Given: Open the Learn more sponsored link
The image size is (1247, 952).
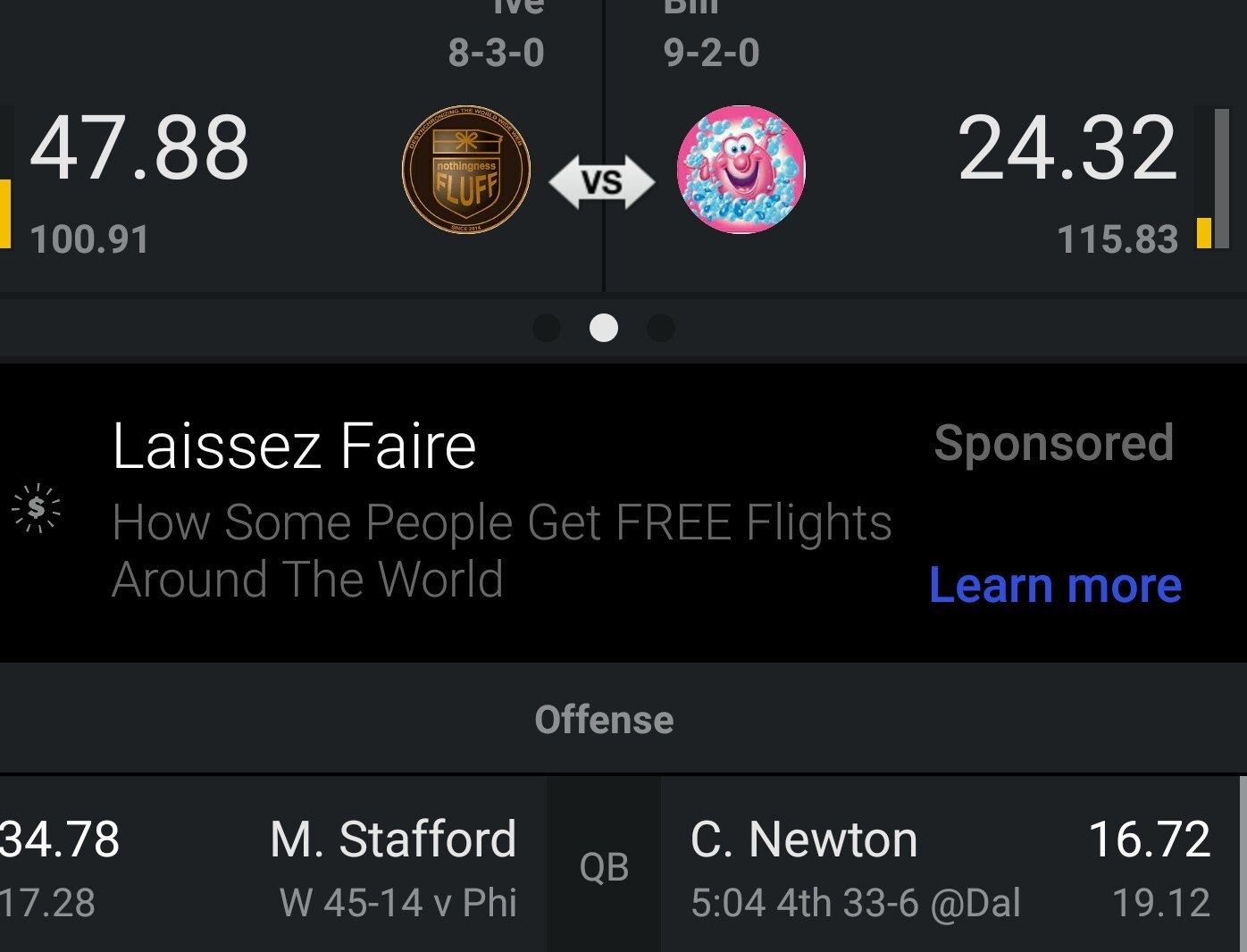Looking at the screenshot, I should pyautogui.click(x=1055, y=586).
